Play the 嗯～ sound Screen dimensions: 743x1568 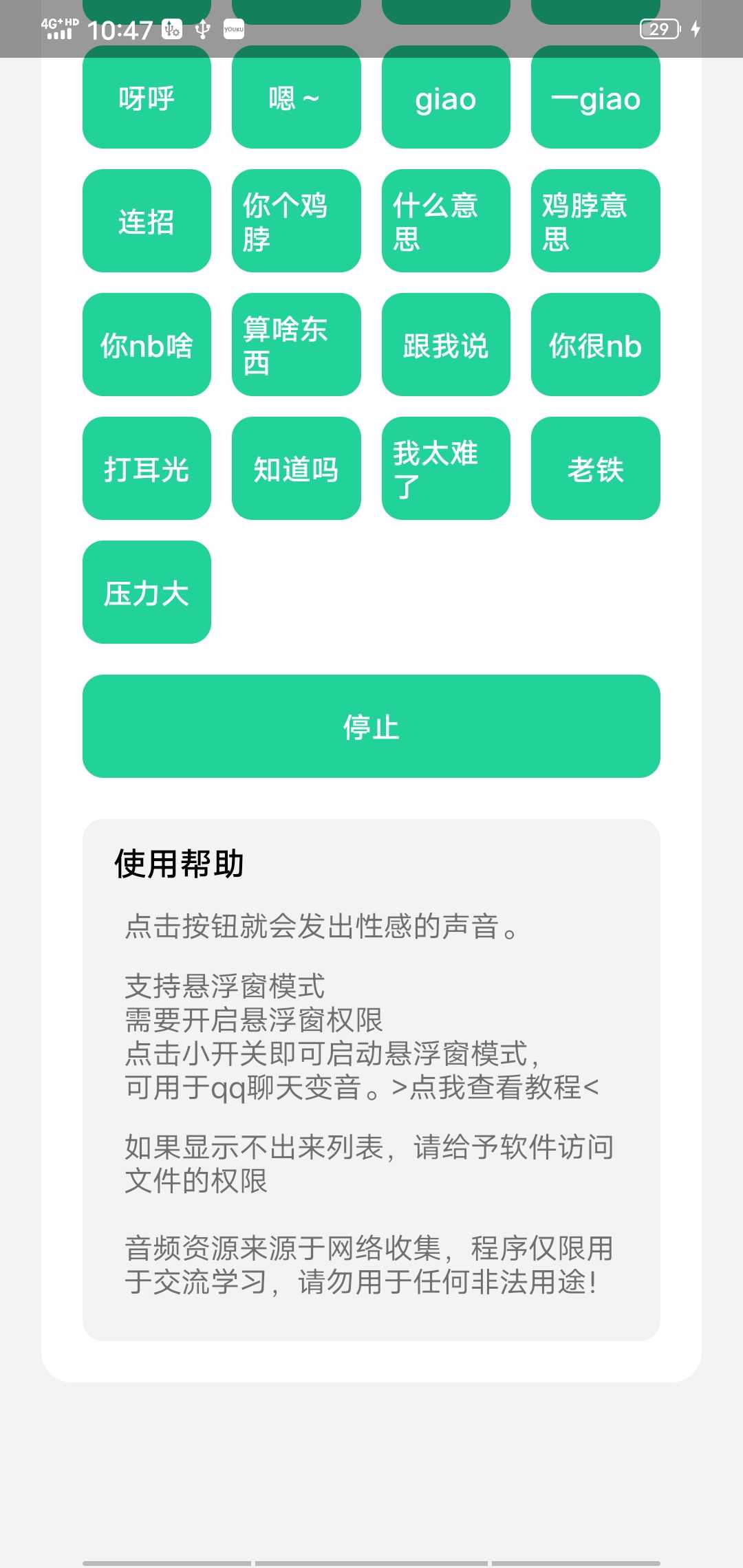[x=297, y=98]
